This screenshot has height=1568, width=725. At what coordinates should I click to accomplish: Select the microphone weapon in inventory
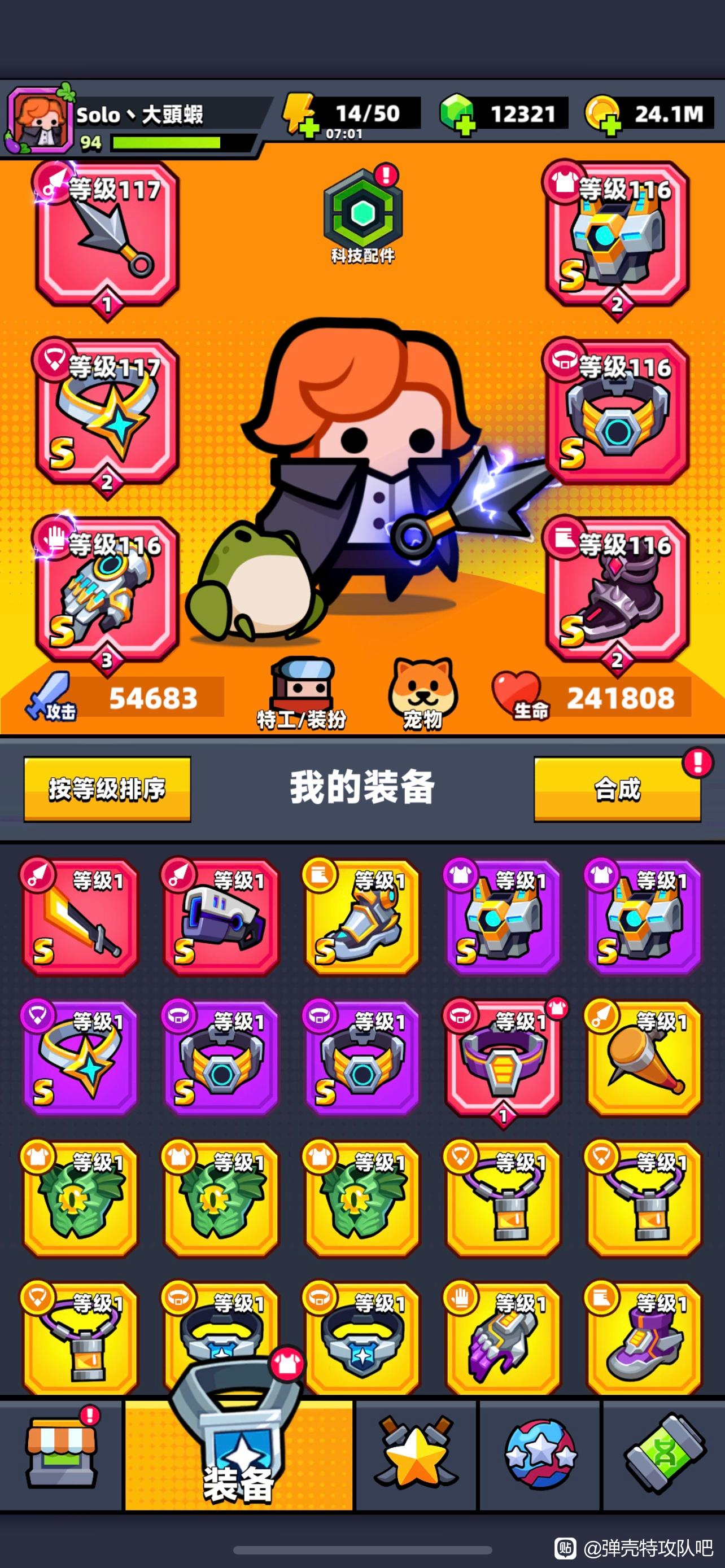tap(644, 1058)
